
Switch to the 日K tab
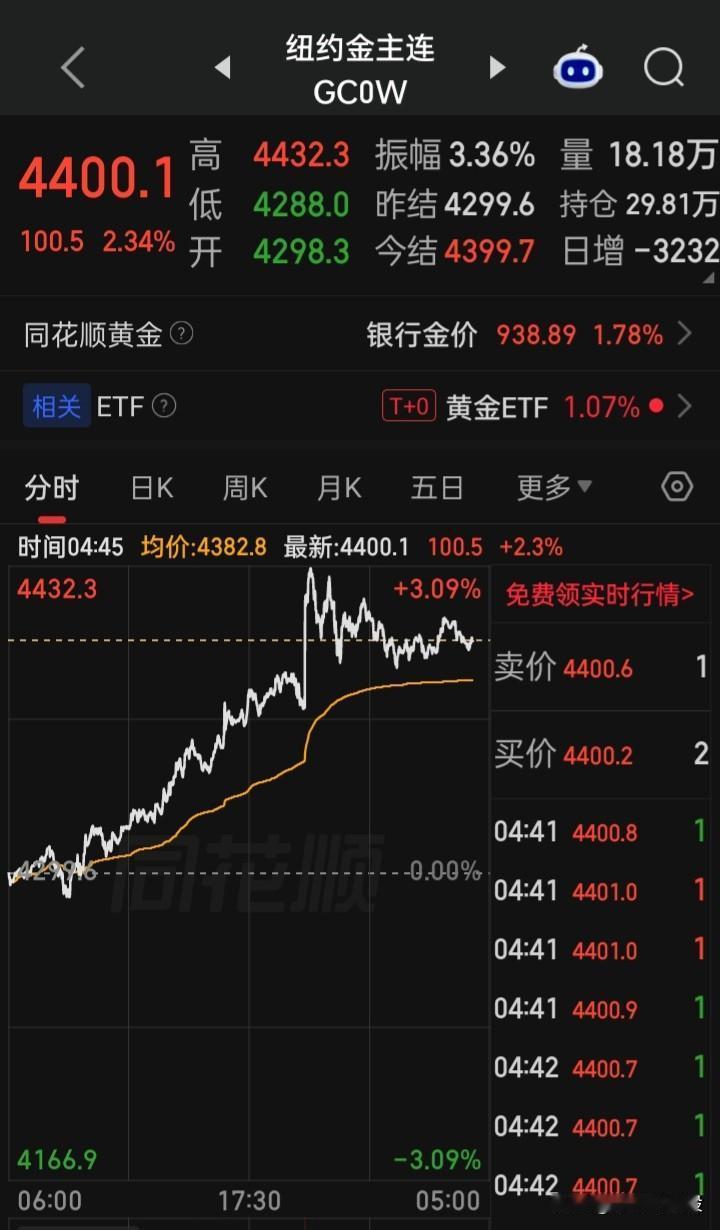pos(152,488)
